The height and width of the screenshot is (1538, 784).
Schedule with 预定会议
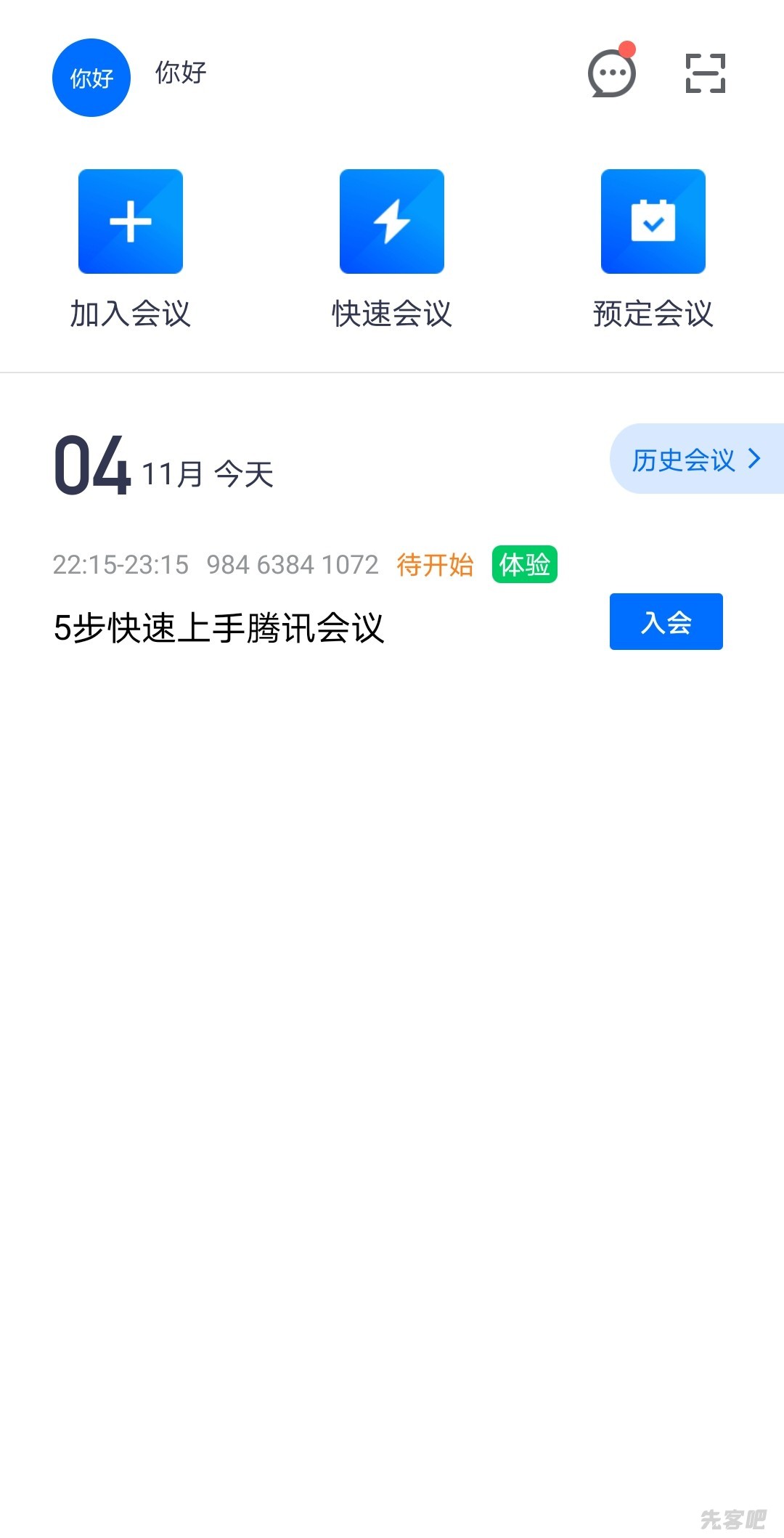pos(653,221)
